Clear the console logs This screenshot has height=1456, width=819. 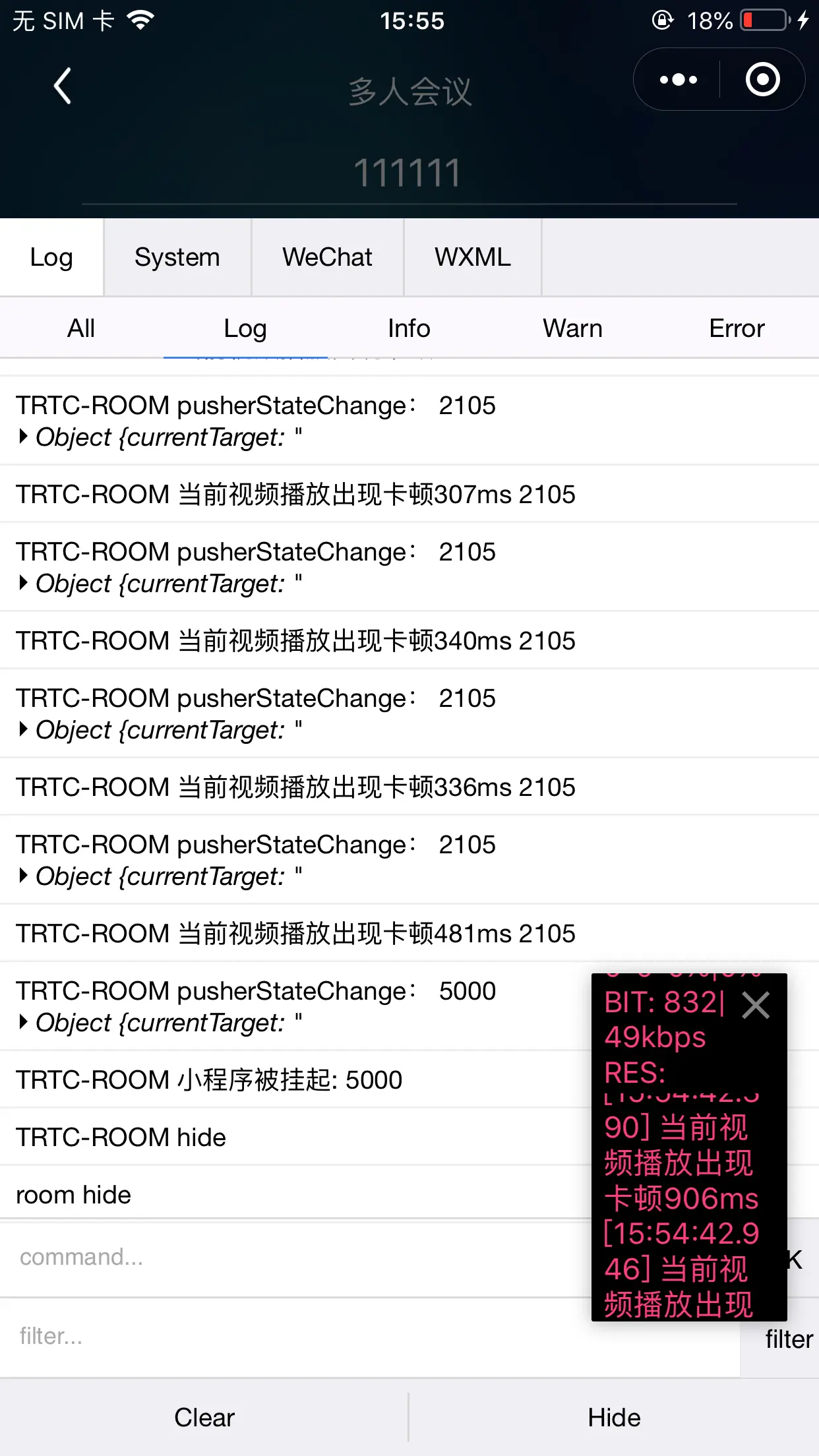pos(204,1418)
